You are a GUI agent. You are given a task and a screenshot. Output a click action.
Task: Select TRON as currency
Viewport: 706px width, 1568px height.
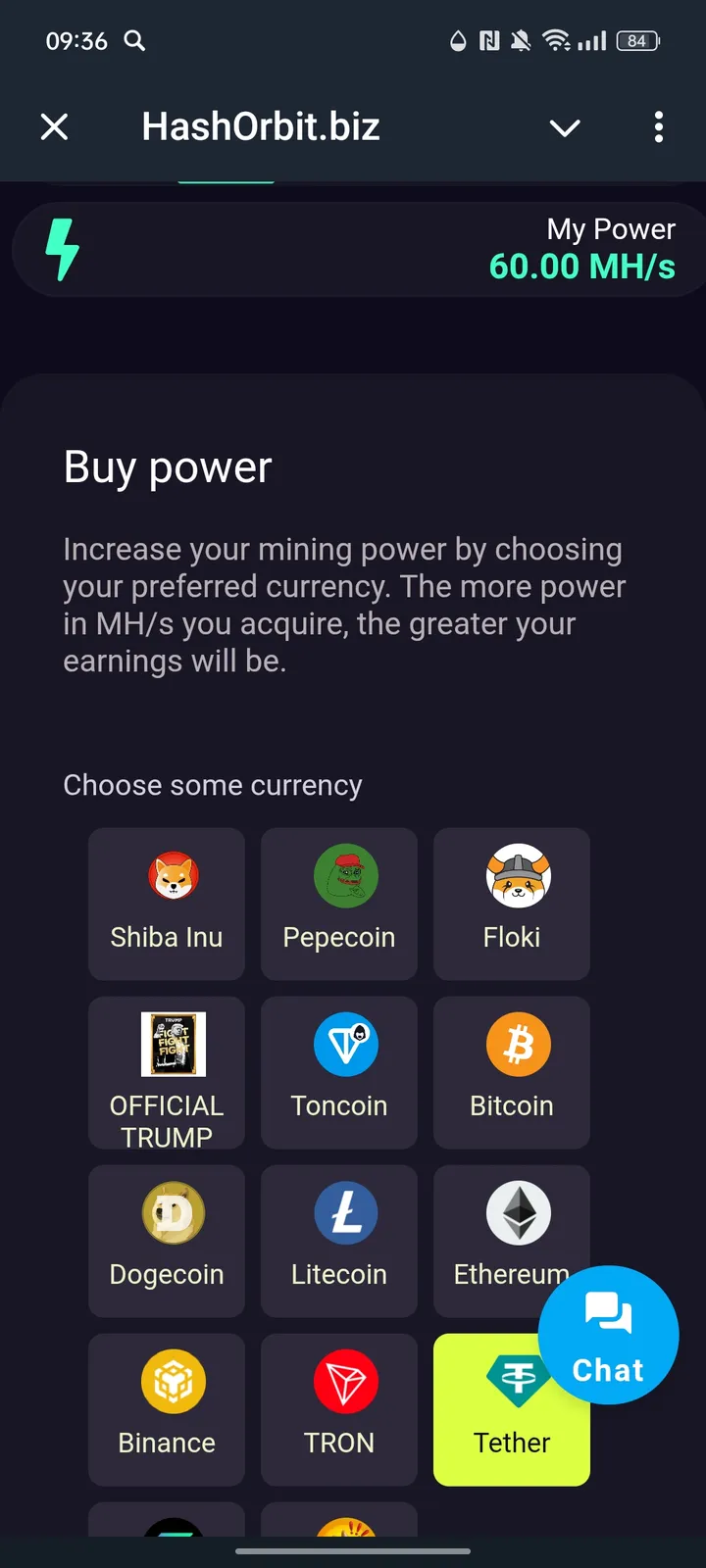click(339, 1409)
